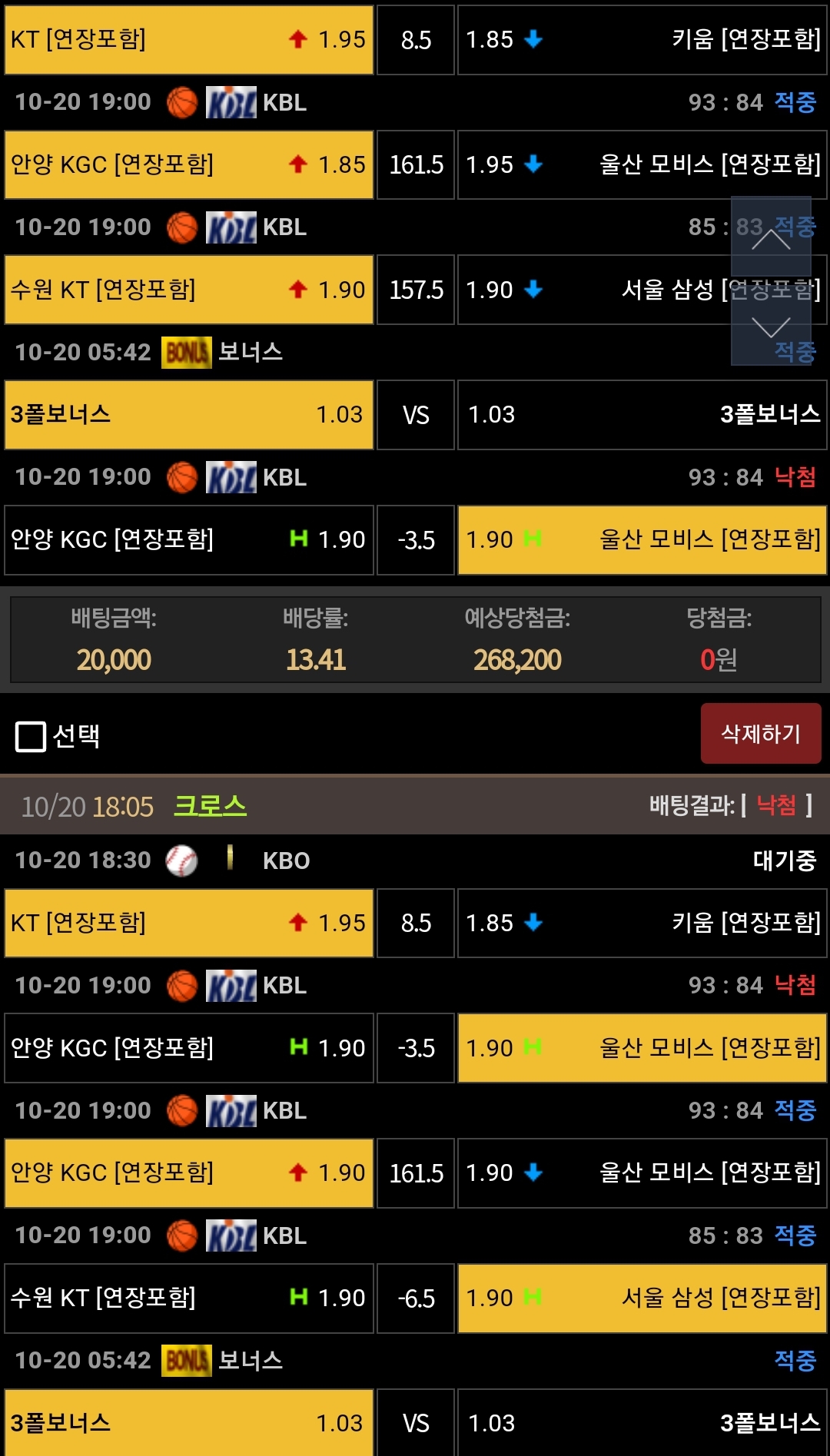
Task: Tick the 선택 checkbox
Action: [x=31, y=736]
